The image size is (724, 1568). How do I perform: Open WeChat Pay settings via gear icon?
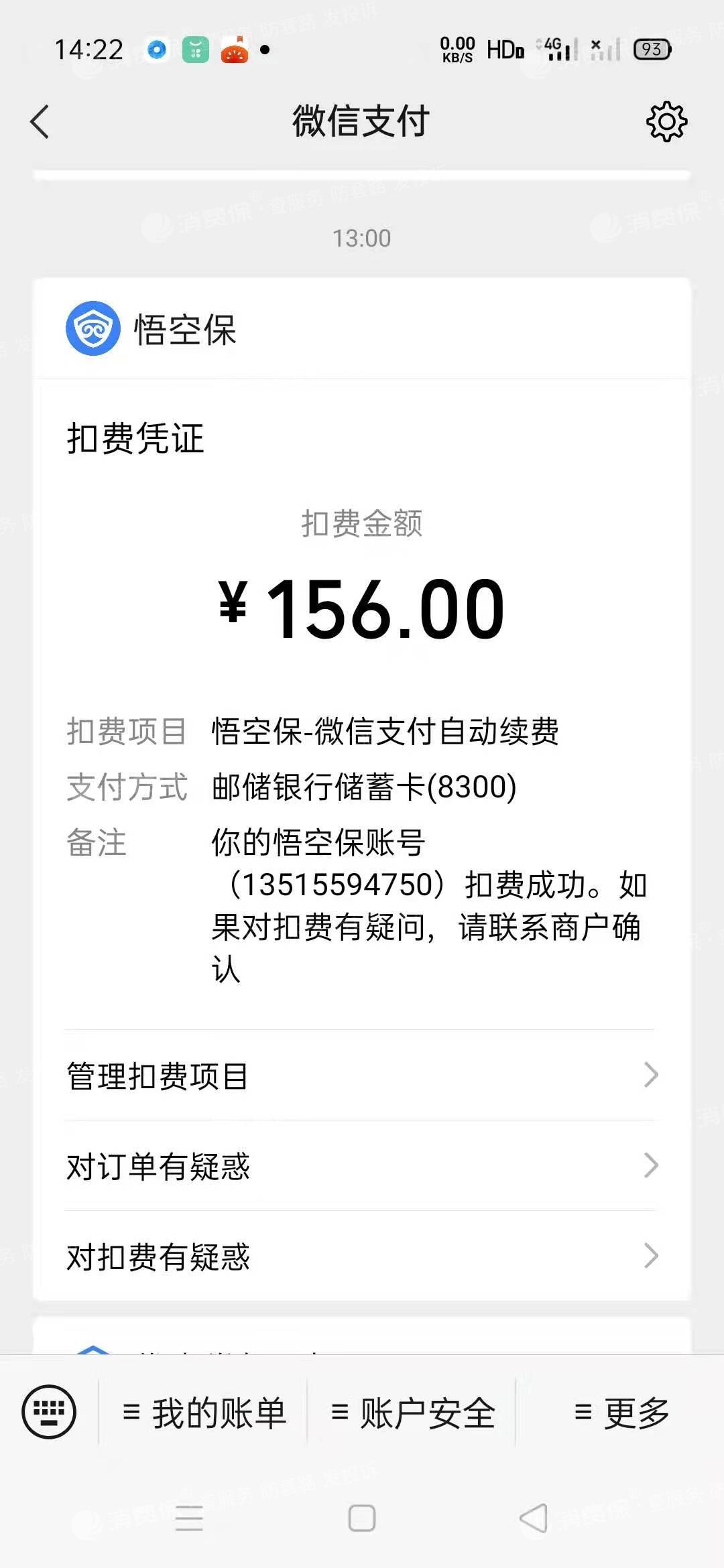[666, 121]
